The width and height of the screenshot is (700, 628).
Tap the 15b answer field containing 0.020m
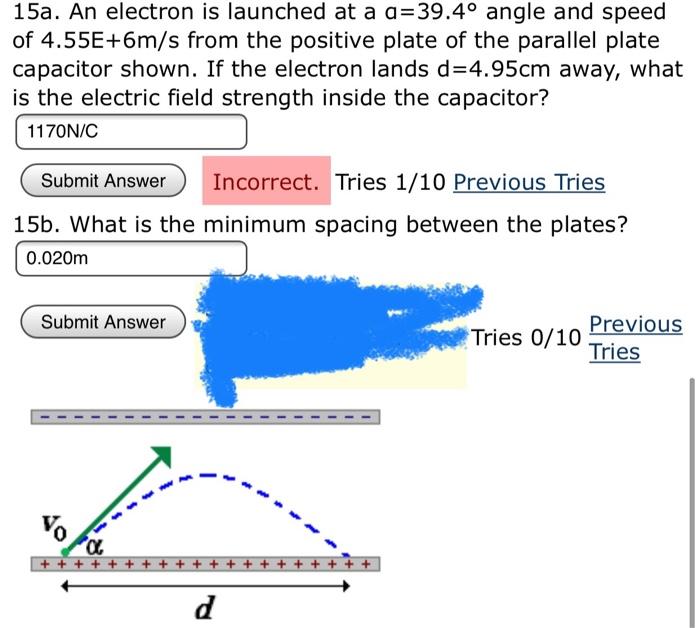tap(131, 258)
